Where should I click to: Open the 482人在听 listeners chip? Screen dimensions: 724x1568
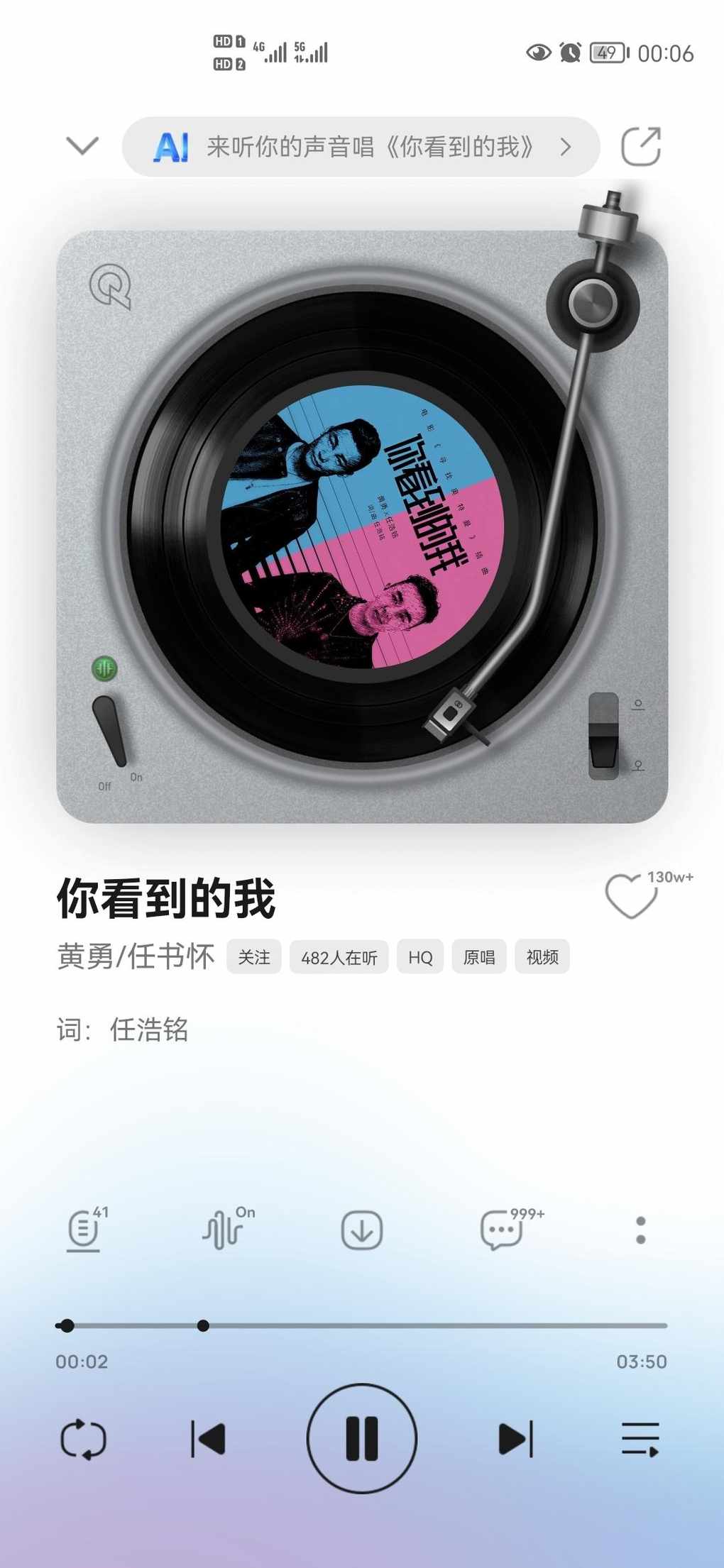(x=339, y=957)
